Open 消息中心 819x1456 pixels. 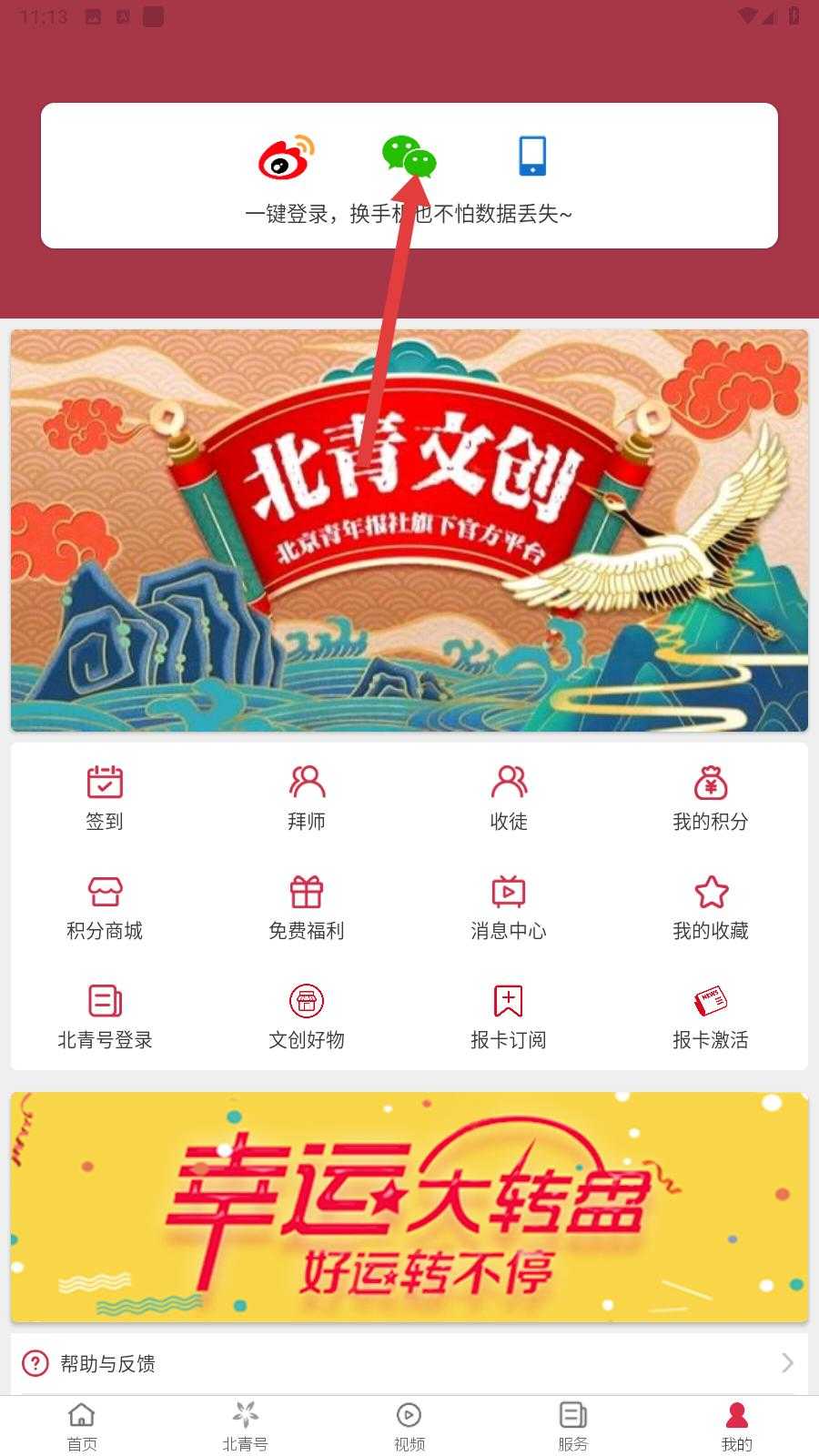click(x=509, y=907)
